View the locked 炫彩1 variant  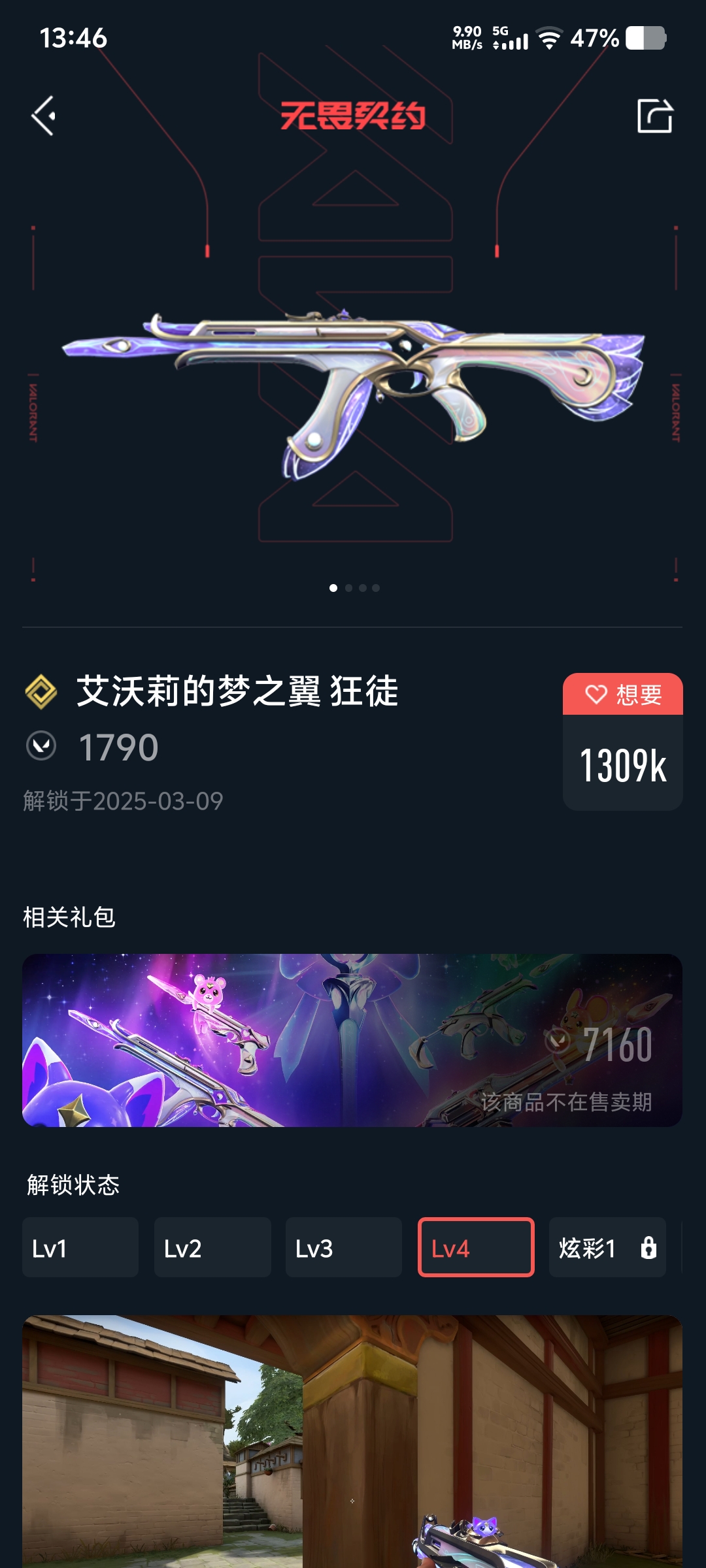click(x=607, y=1248)
